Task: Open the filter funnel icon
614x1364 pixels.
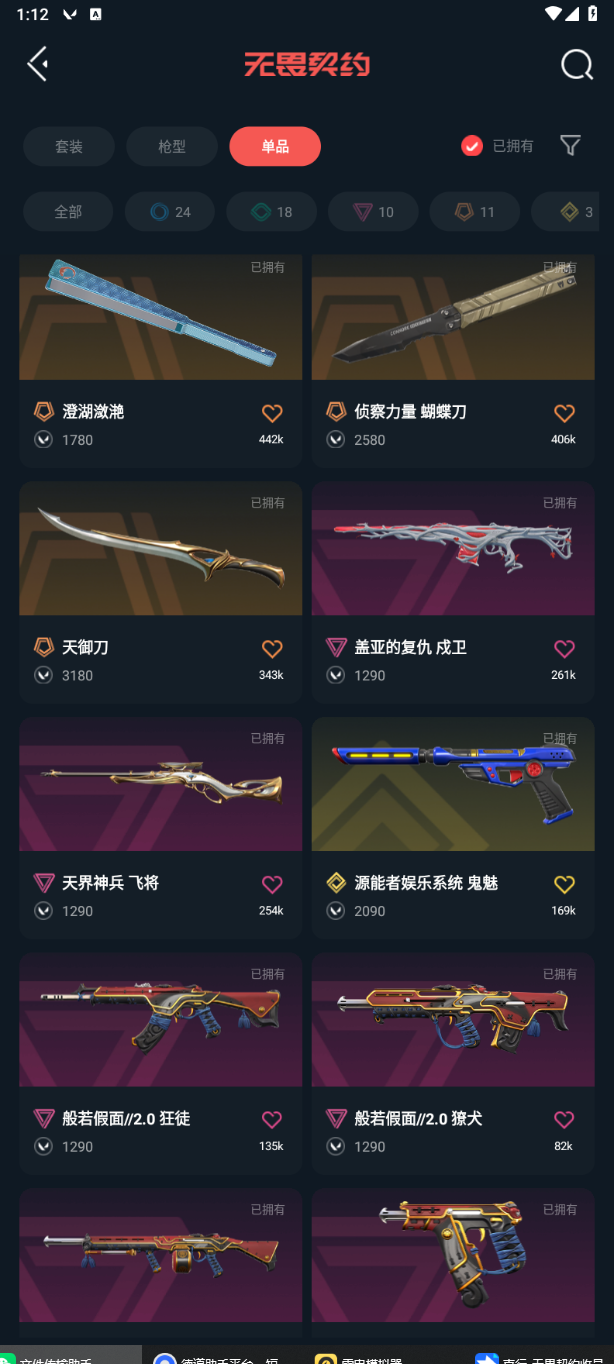Action: [x=570, y=146]
